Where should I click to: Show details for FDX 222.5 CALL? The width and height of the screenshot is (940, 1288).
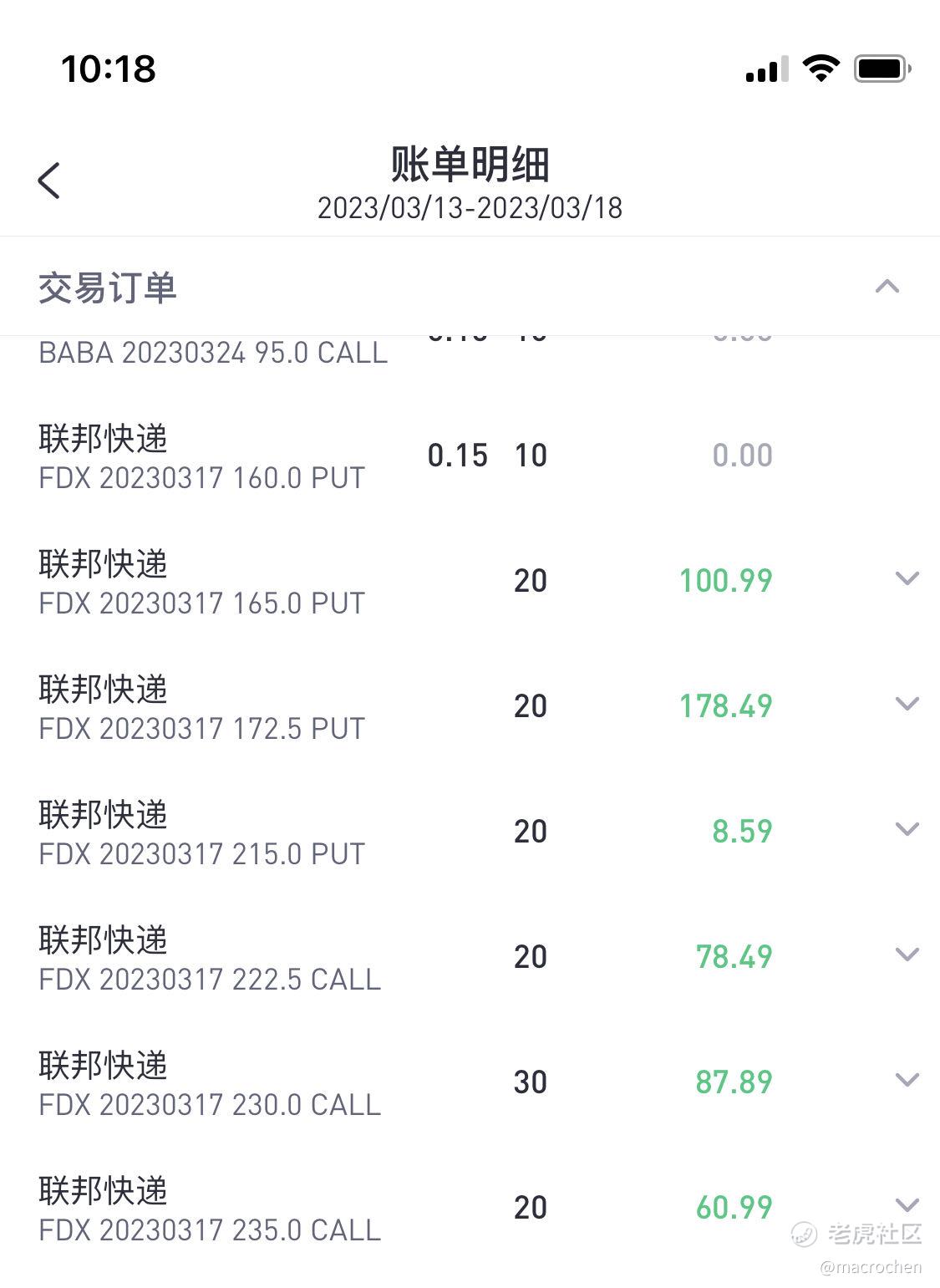tap(907, 955)
